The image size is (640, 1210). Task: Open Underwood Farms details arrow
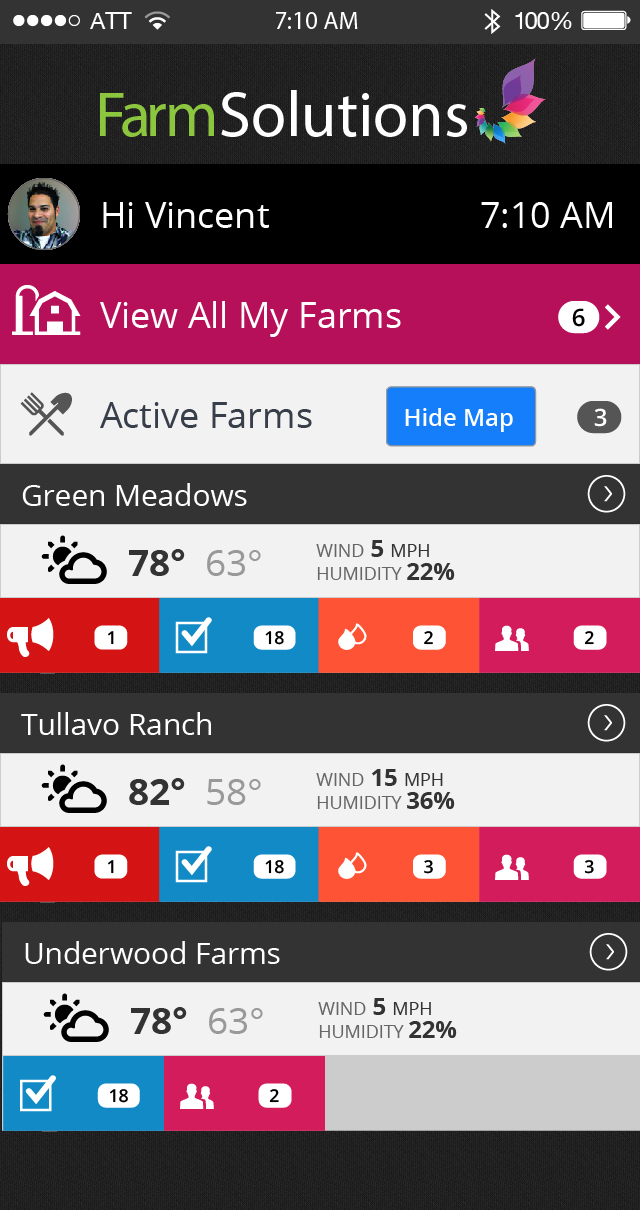(608, 952)
